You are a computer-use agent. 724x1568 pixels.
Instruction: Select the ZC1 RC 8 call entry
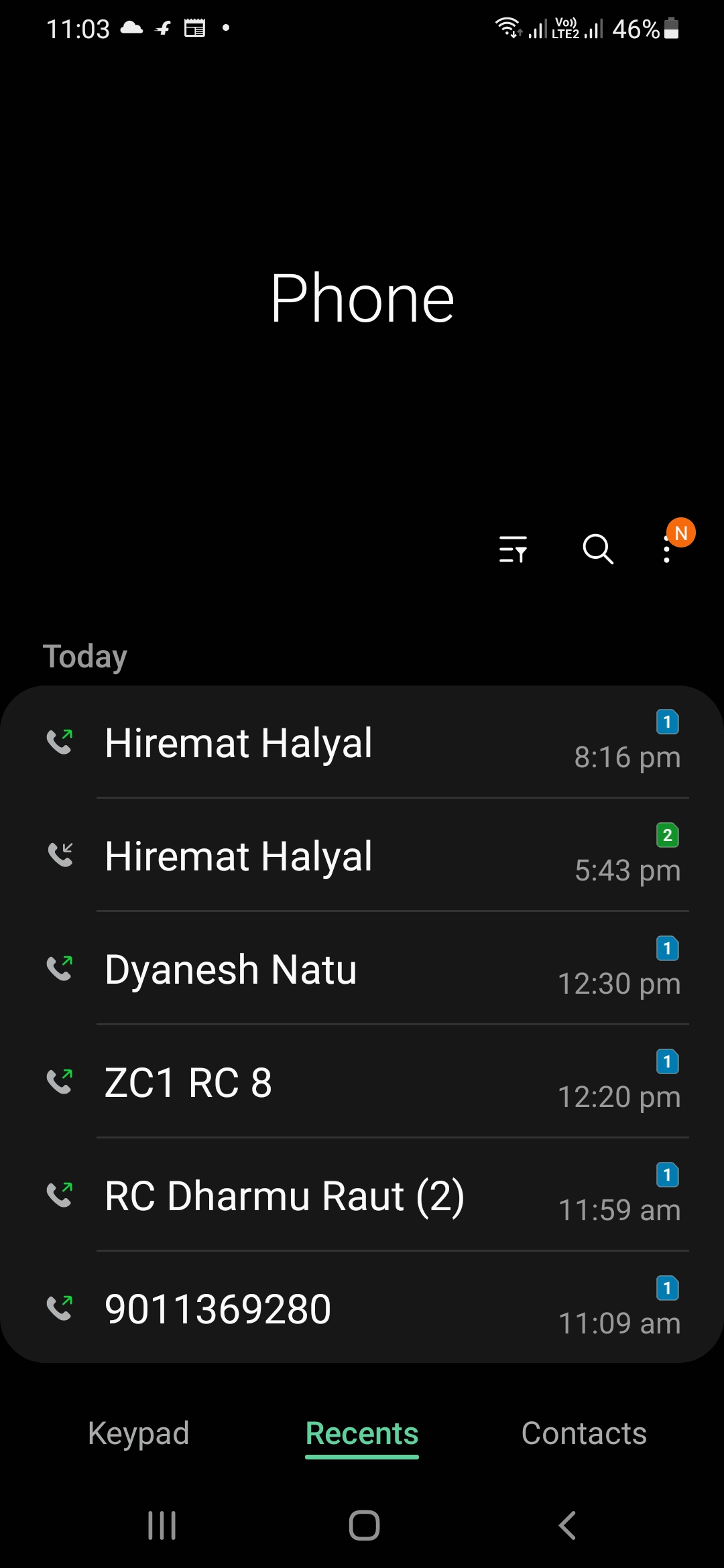(362, 1082)
